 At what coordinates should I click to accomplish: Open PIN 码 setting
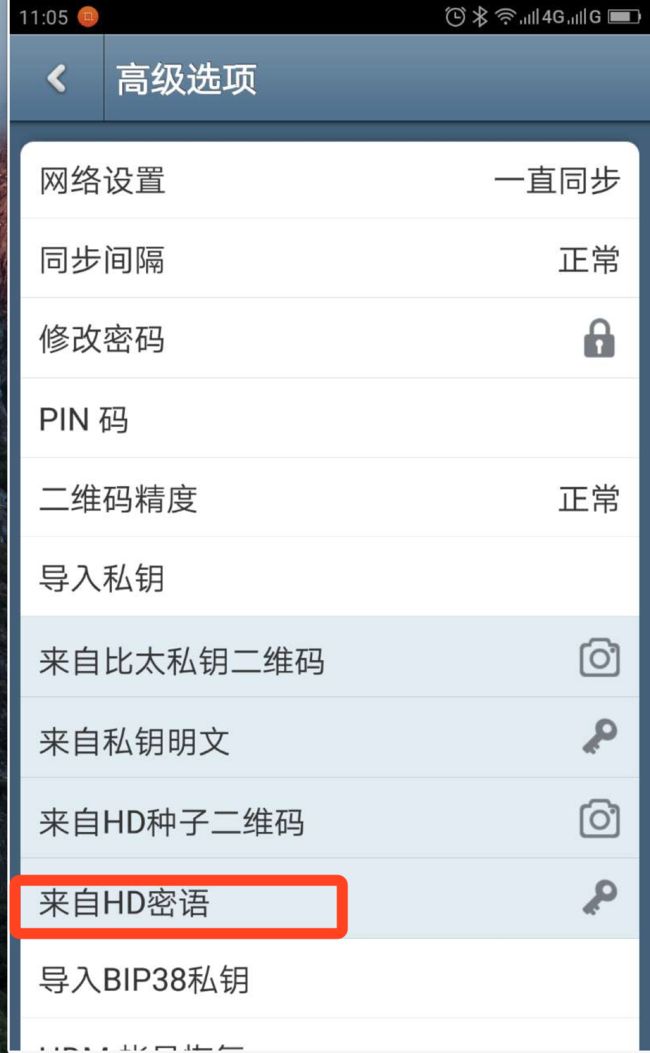click(329, 418)
